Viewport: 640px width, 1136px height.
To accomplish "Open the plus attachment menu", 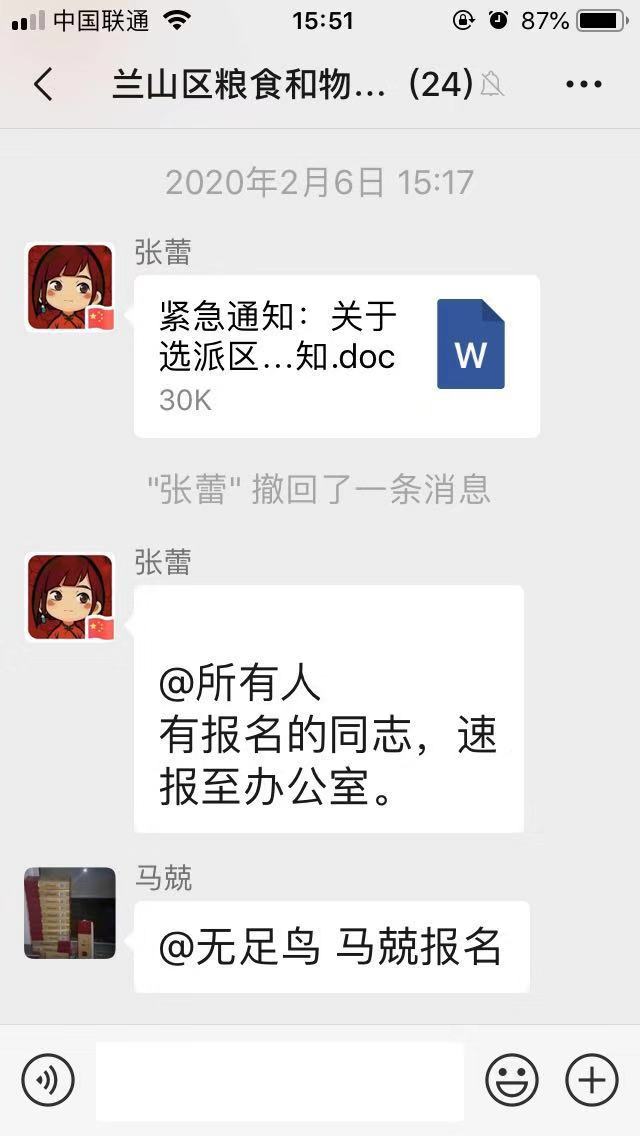I will 592,1080.
